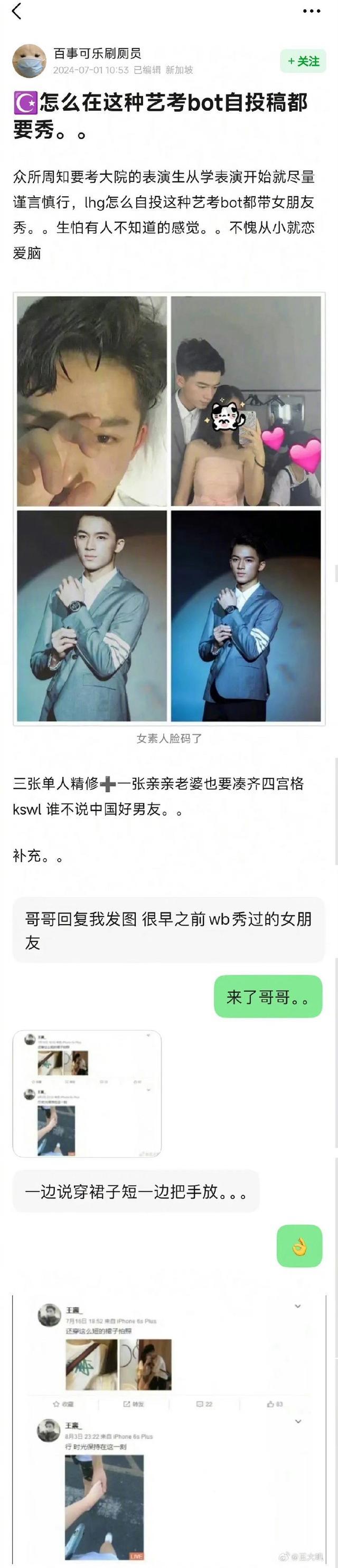Go back using the top-left arrow
The width and height of the screenshot is (338, 1568).
(x=16, y=11)
